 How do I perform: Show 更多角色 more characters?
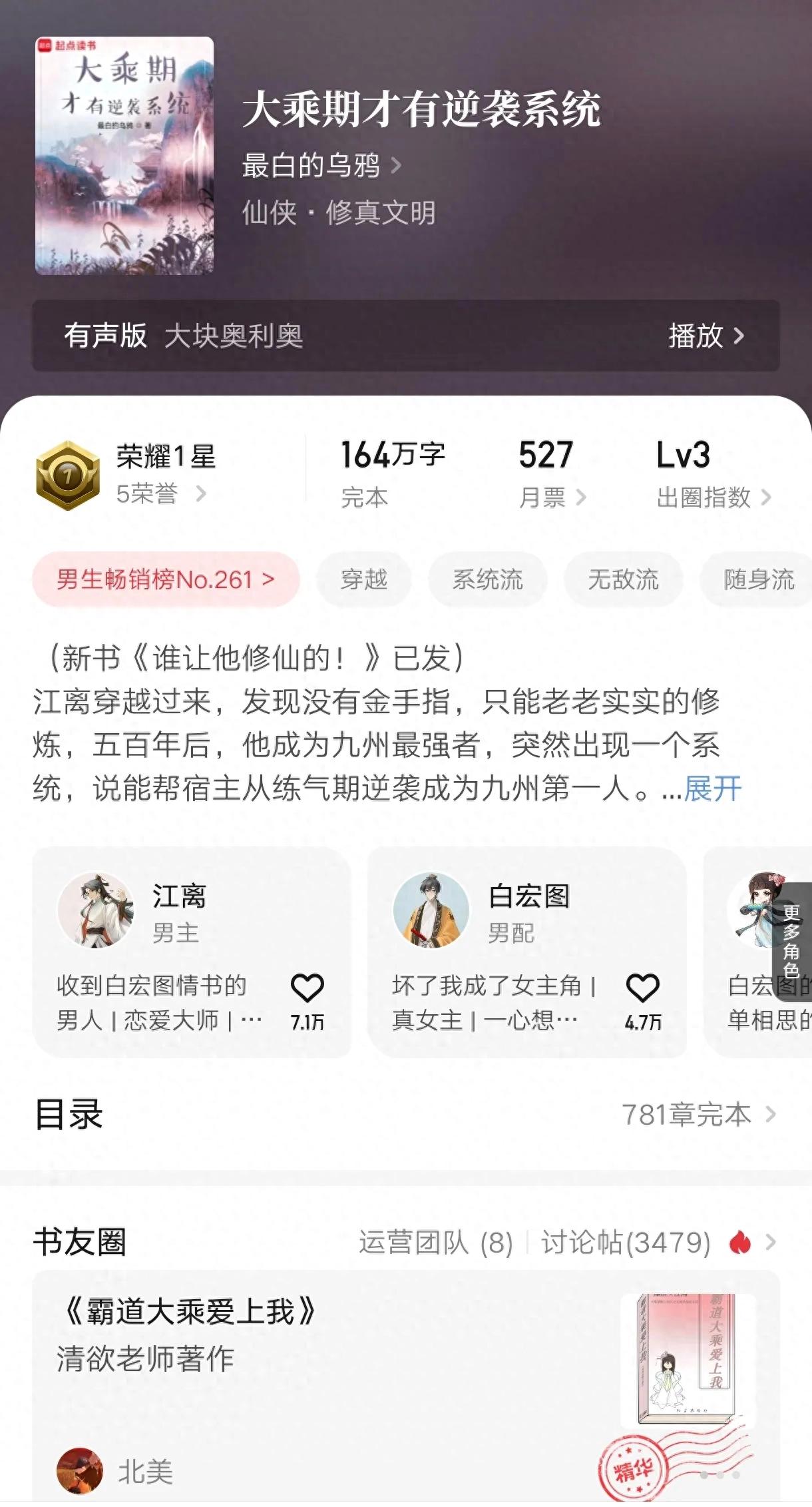pyautogui.click(x=792, y=940)
